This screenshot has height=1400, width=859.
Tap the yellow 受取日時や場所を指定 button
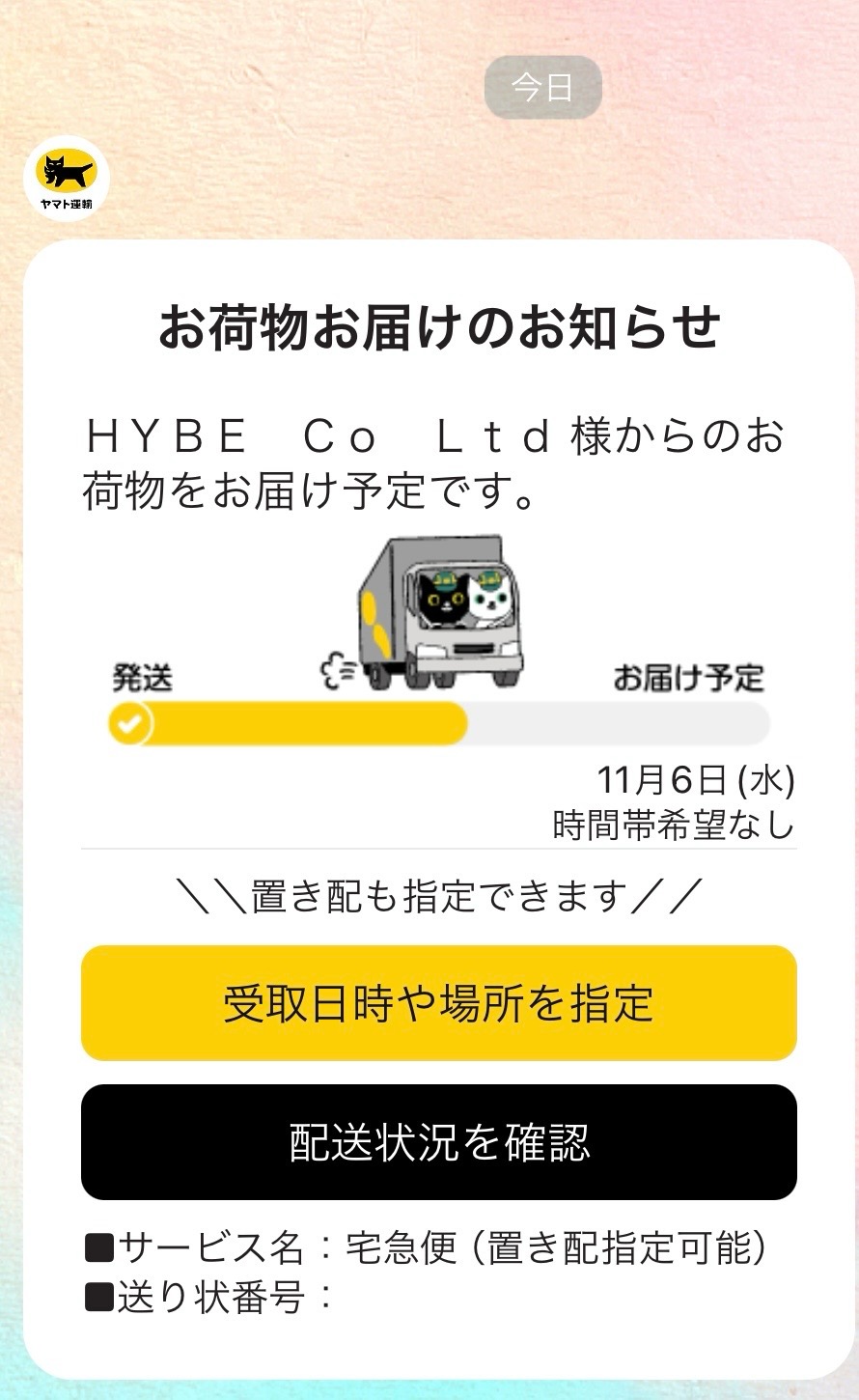[x=439, y=1003]
